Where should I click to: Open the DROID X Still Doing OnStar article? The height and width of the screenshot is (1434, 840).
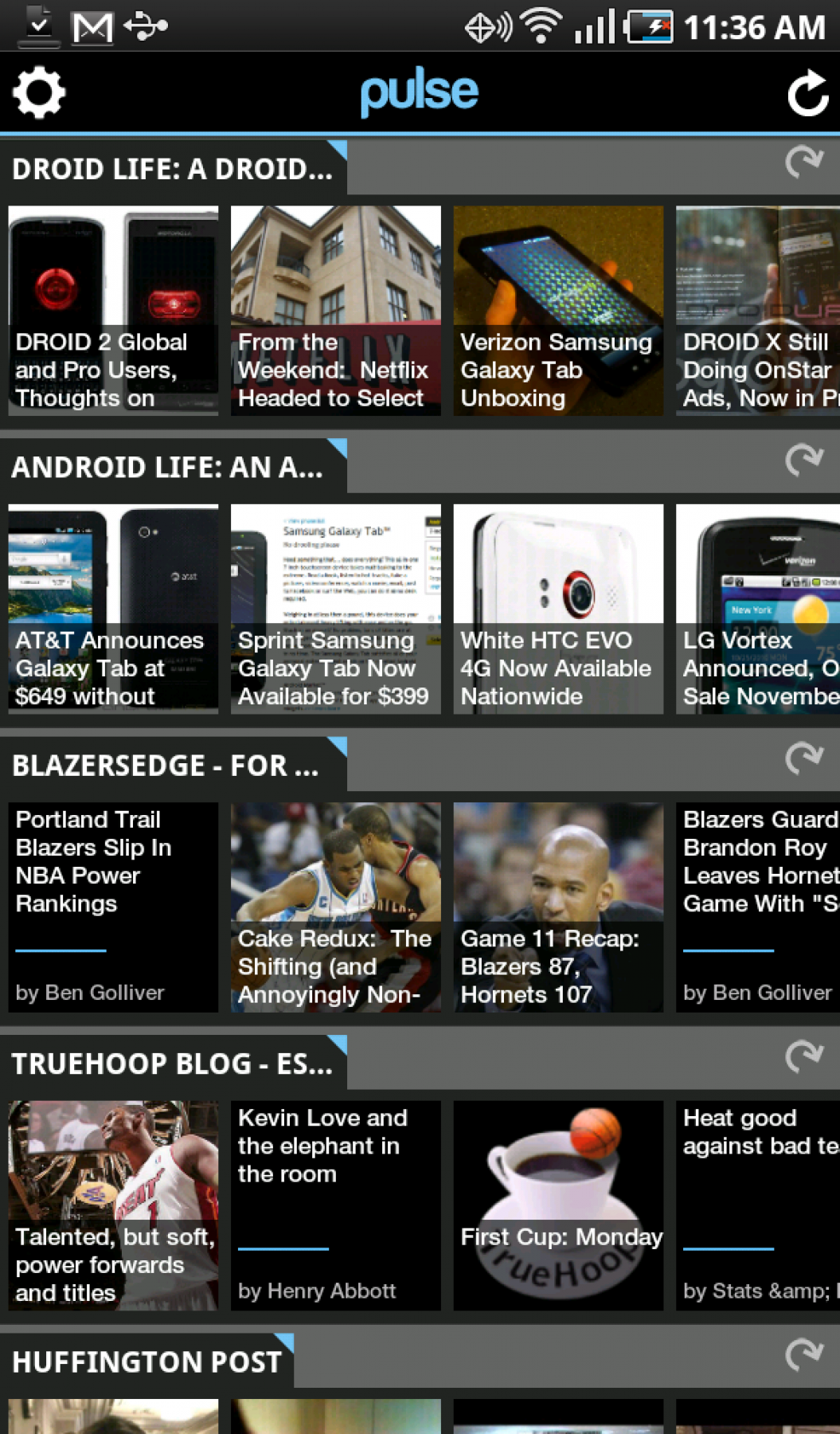coord(757,311)
